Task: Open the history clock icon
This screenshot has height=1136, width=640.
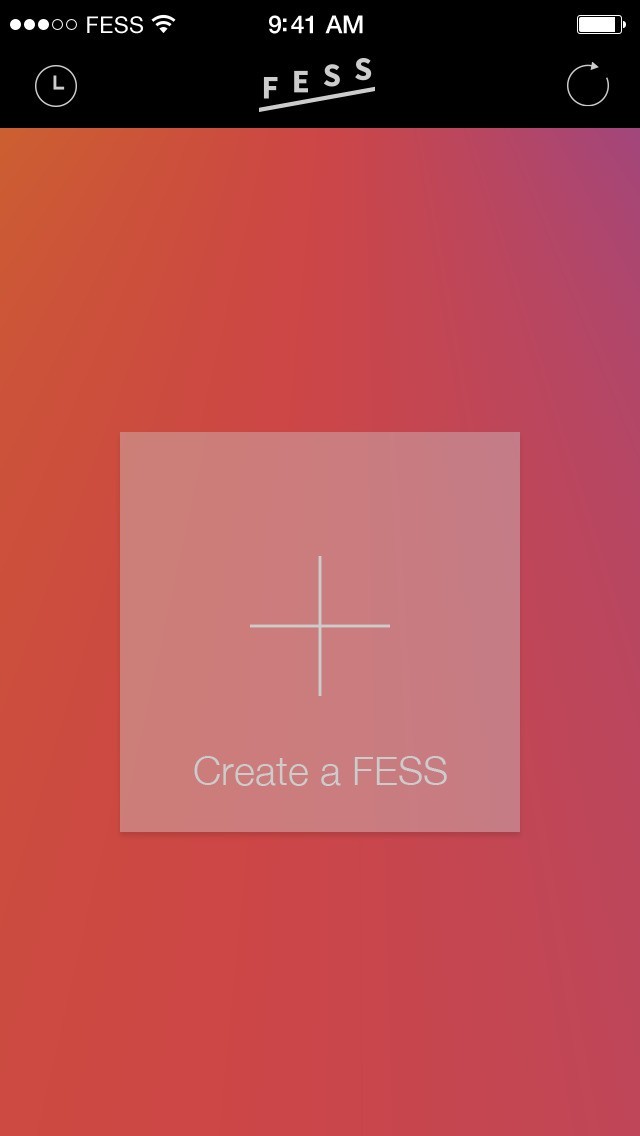Action: tap(56, 86)
